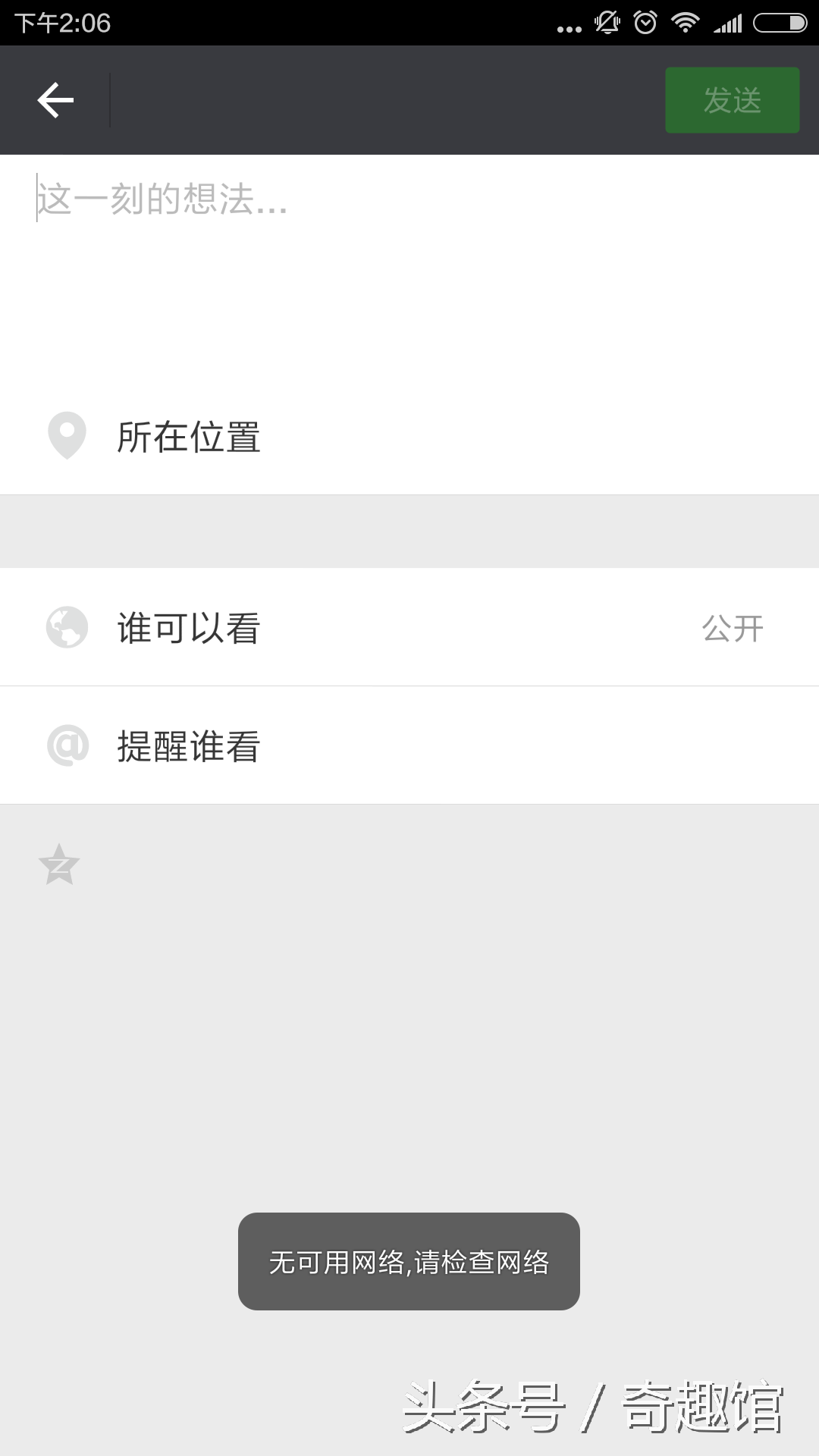The image size is (819, 1456).
Task: Click the globe privacy icon
Action: pos(67,627)
